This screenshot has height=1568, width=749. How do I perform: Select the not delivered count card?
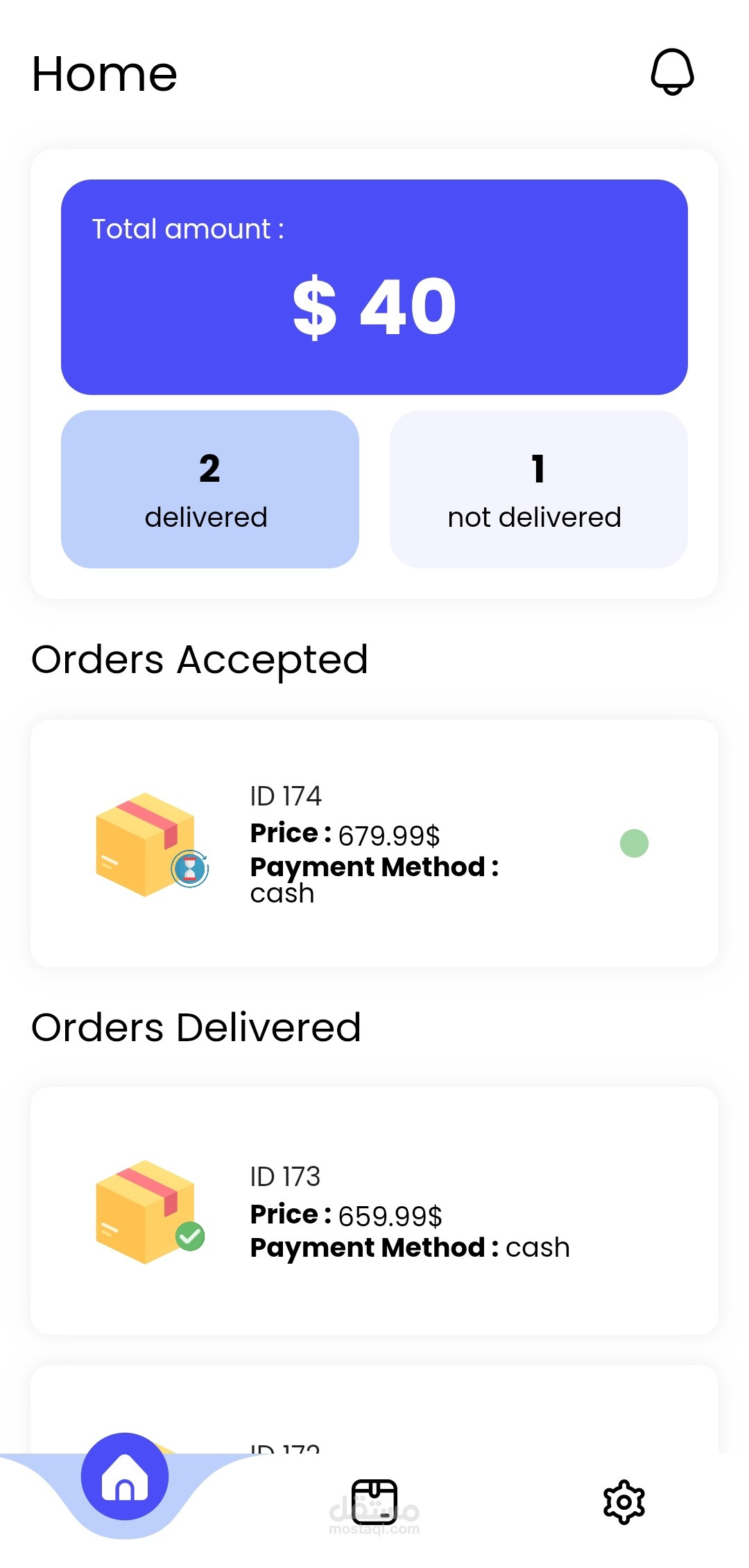538,489
